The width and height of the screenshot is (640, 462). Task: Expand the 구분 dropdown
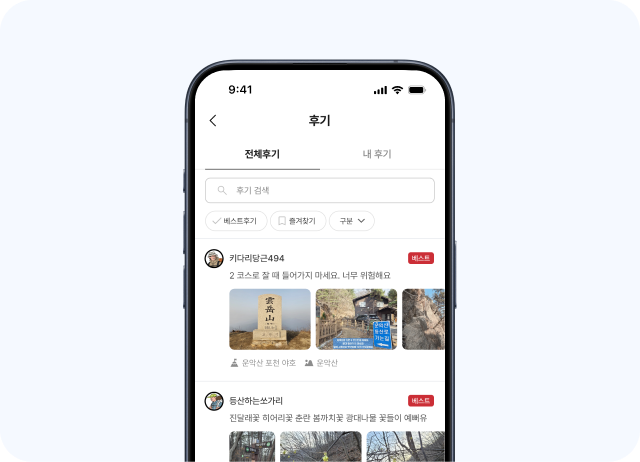pos(352,221)
